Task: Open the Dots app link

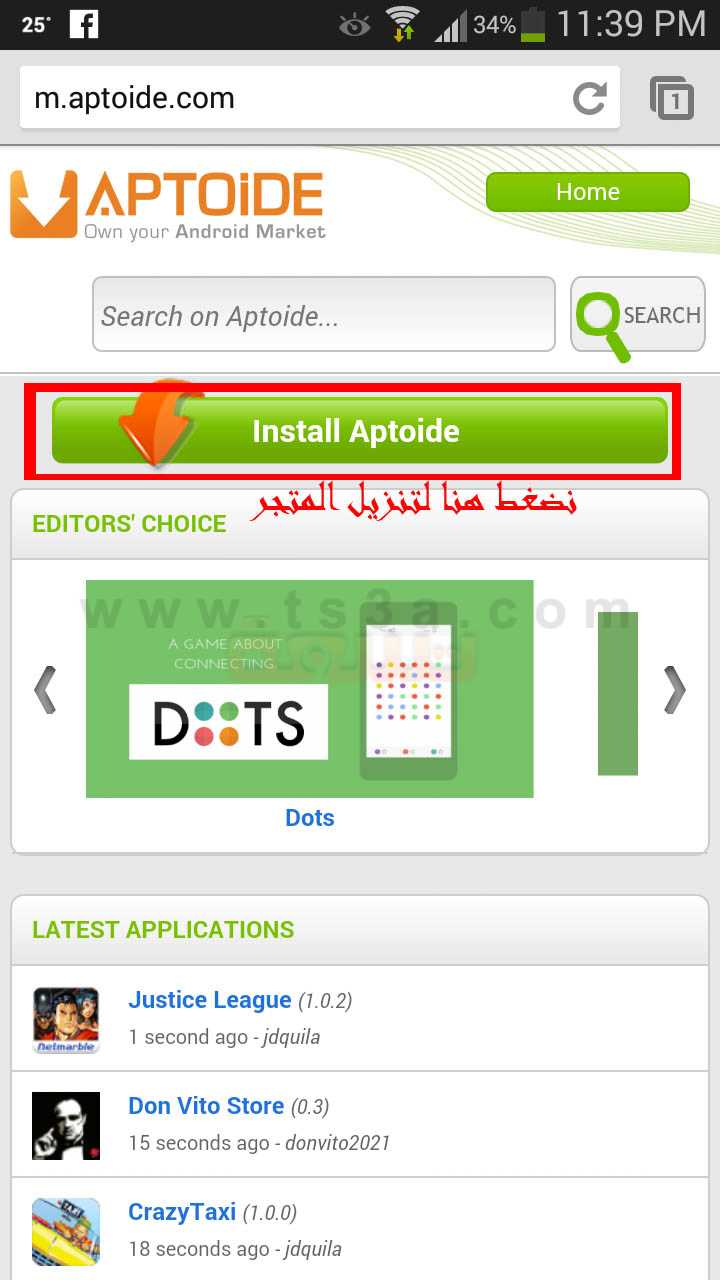Action: click(x=310, y=818)
